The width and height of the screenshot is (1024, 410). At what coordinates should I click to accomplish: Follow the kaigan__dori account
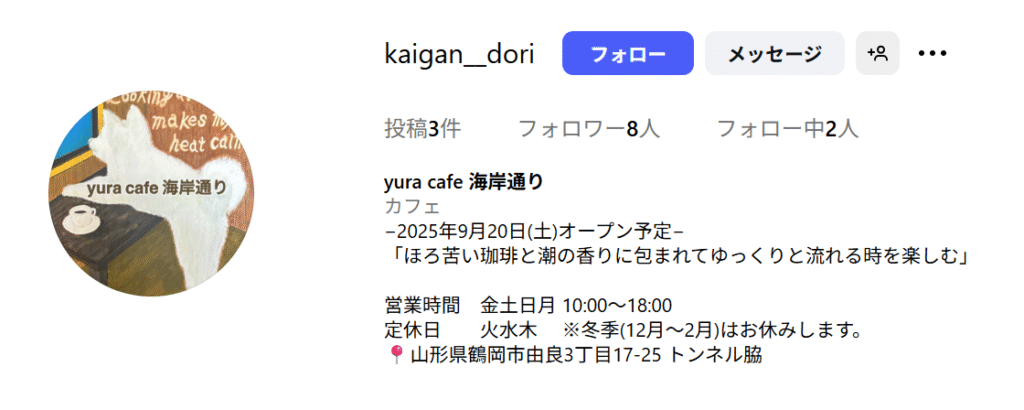tap(627, 54)
